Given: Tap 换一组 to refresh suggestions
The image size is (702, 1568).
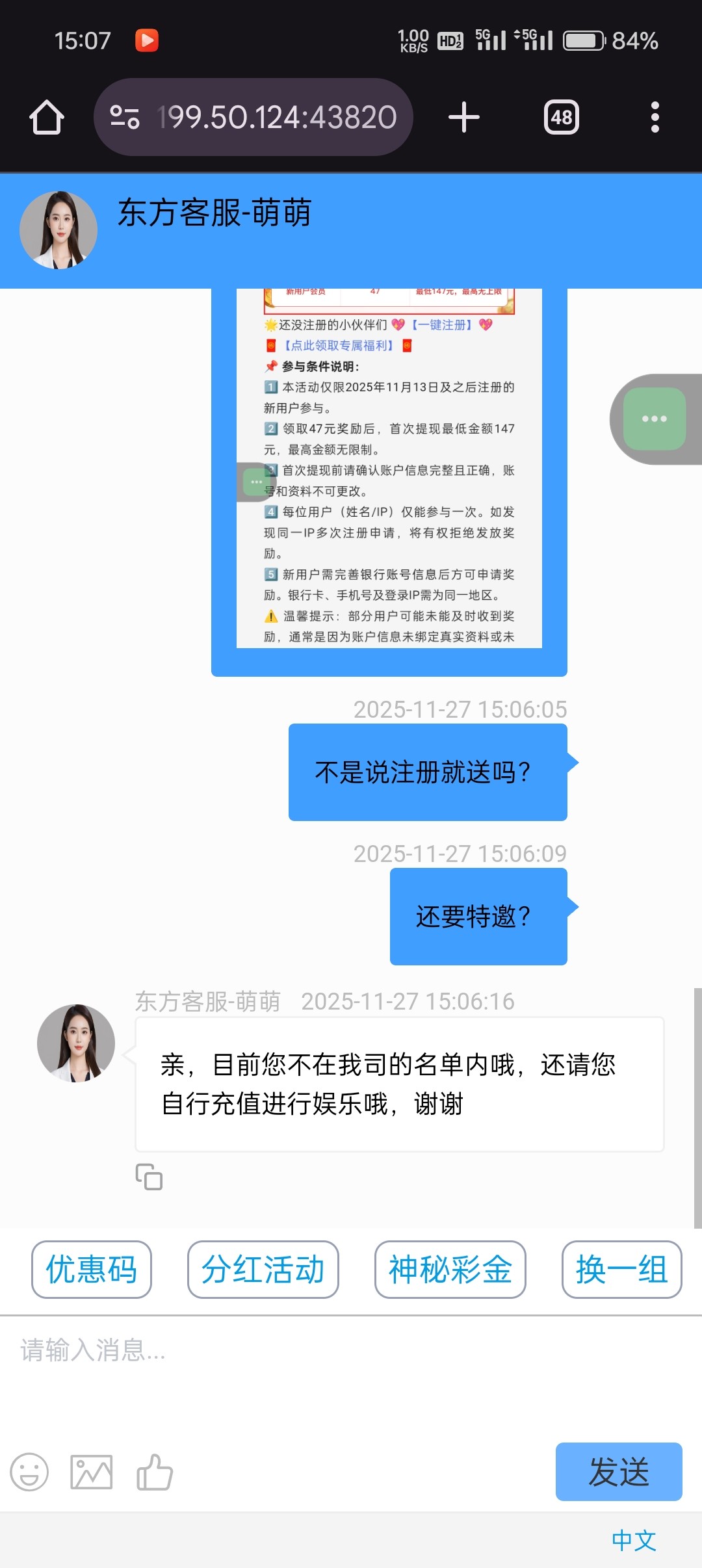Looking at the screenshot, I should coord(621,1269).
